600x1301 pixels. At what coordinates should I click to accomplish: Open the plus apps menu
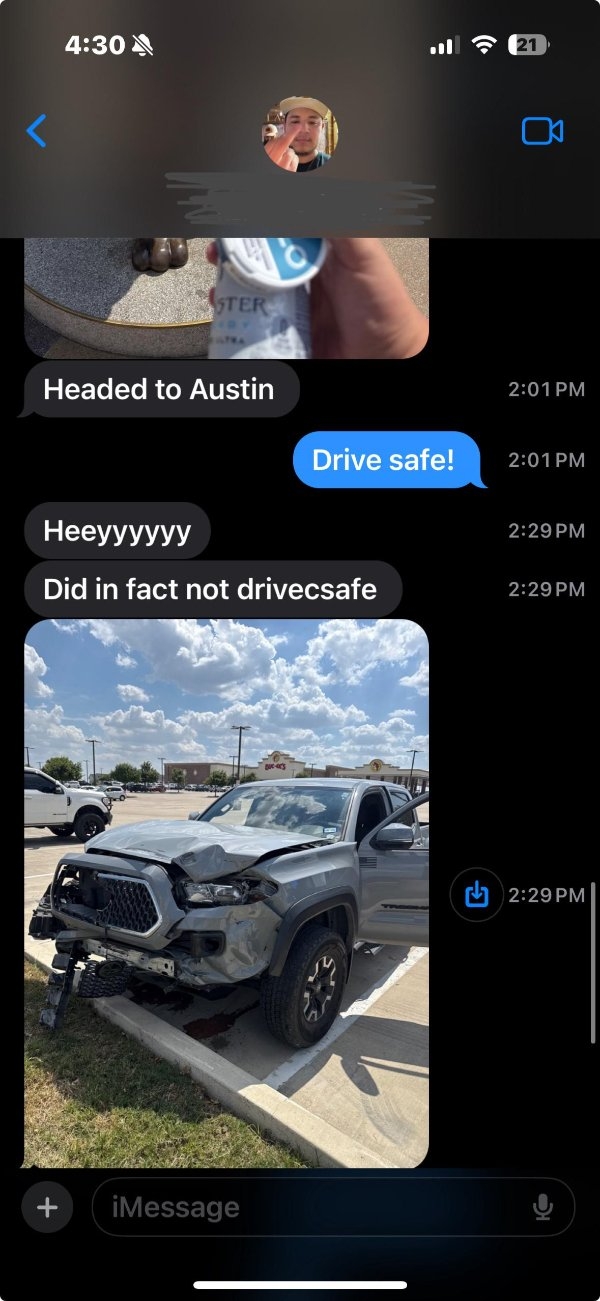point(47,1207)
